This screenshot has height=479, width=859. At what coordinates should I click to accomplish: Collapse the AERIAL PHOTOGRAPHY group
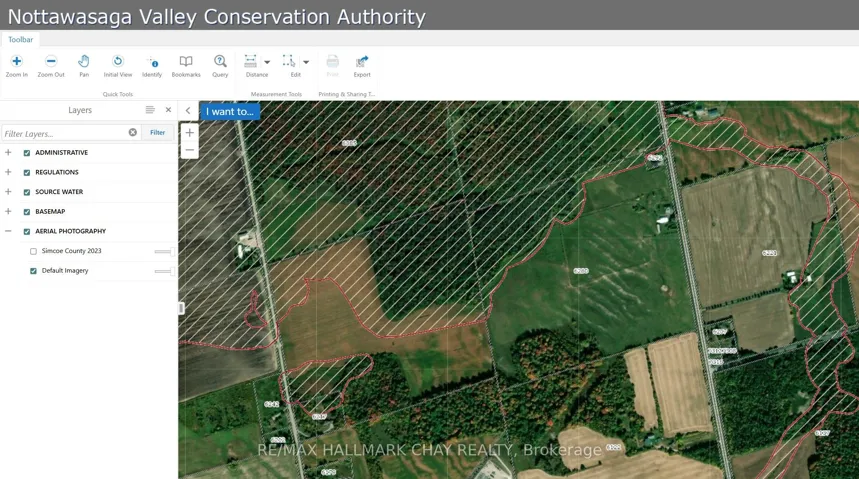8,231
